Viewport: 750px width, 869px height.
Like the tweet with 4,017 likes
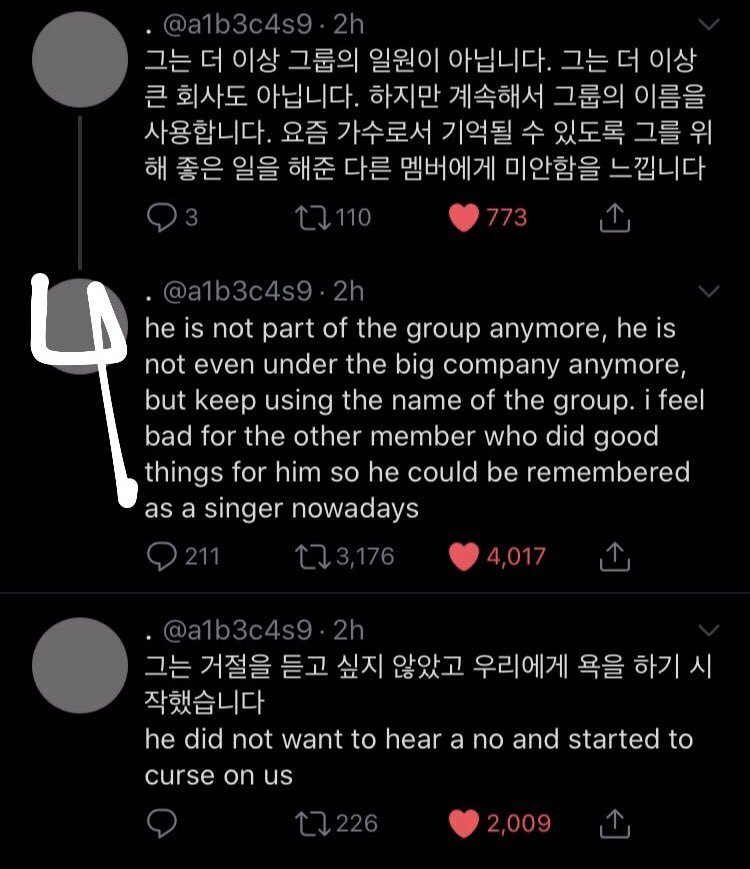point(463,556)
